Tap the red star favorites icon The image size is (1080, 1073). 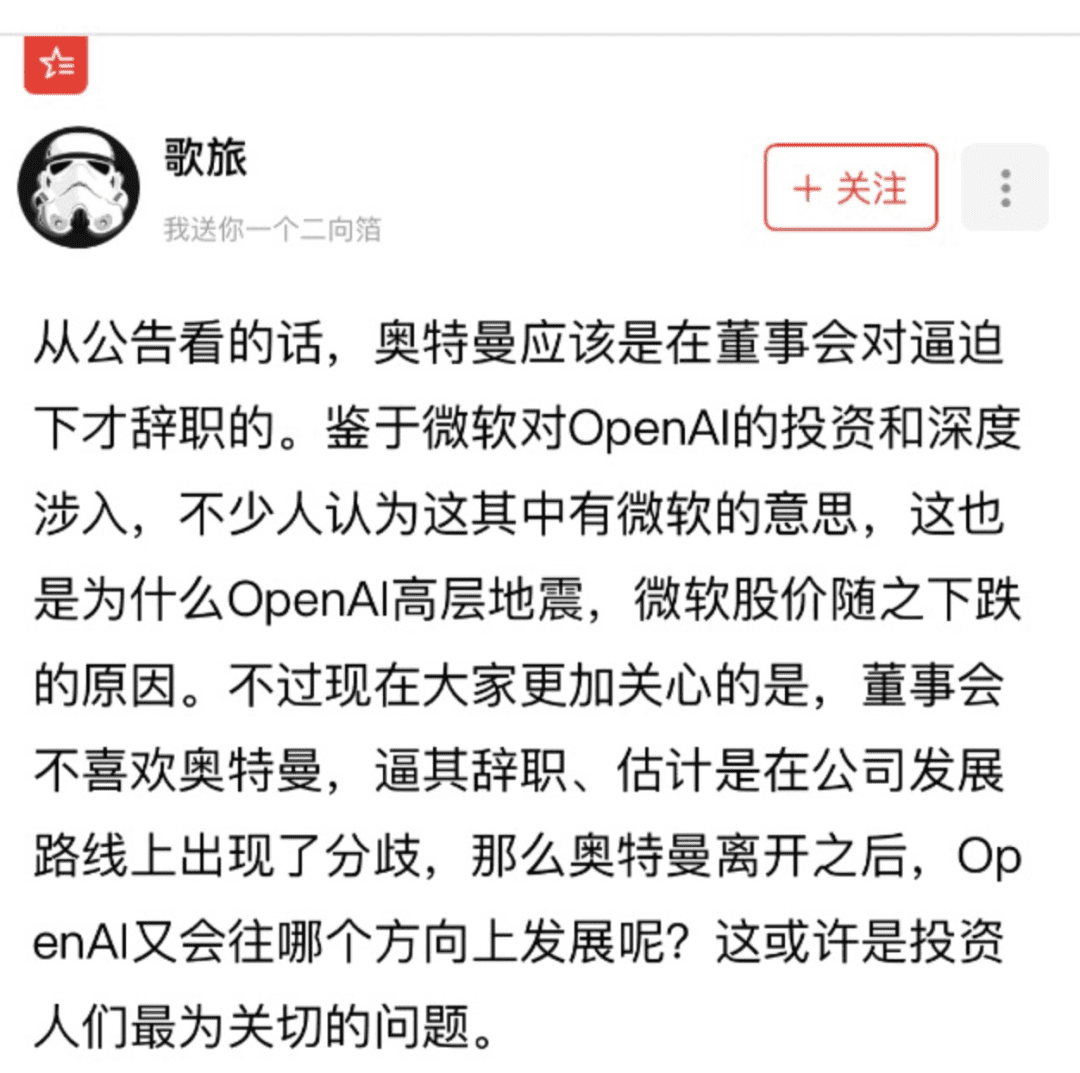(x=56, y=65)
